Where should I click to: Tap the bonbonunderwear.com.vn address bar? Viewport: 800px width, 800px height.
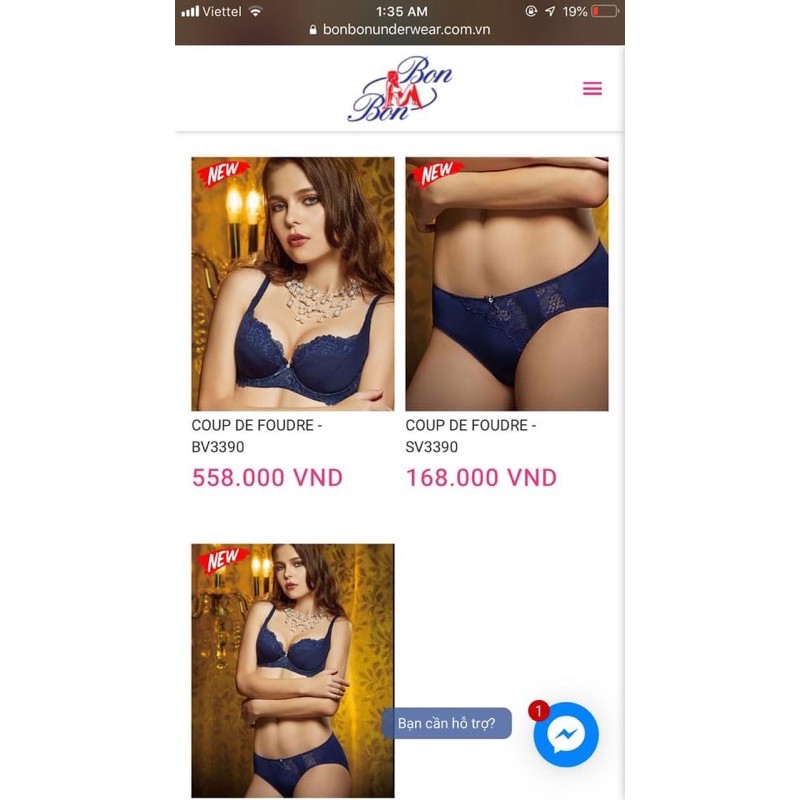[x=400, y=30]
